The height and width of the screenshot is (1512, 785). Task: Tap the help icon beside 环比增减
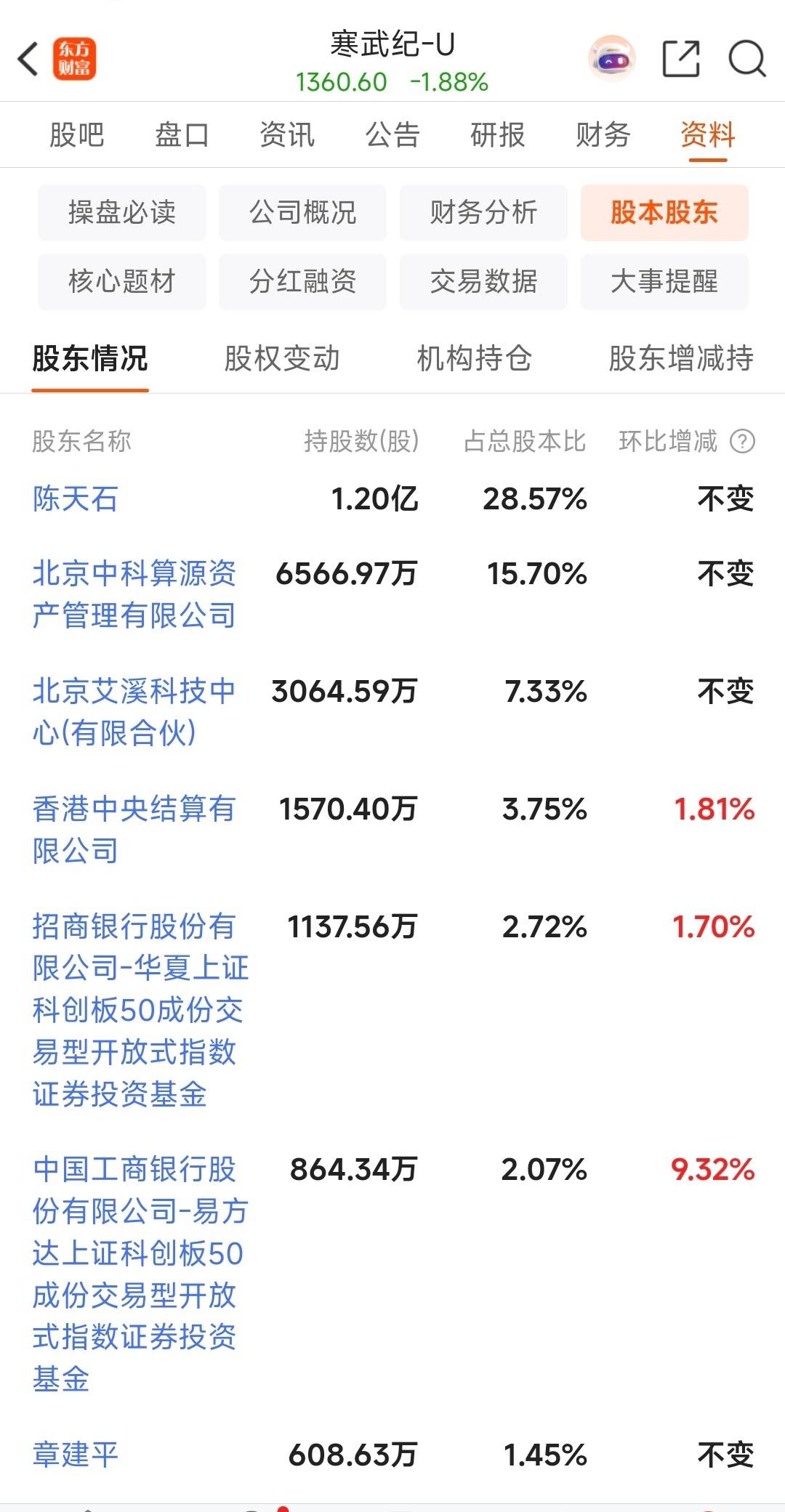coord(742,441)
